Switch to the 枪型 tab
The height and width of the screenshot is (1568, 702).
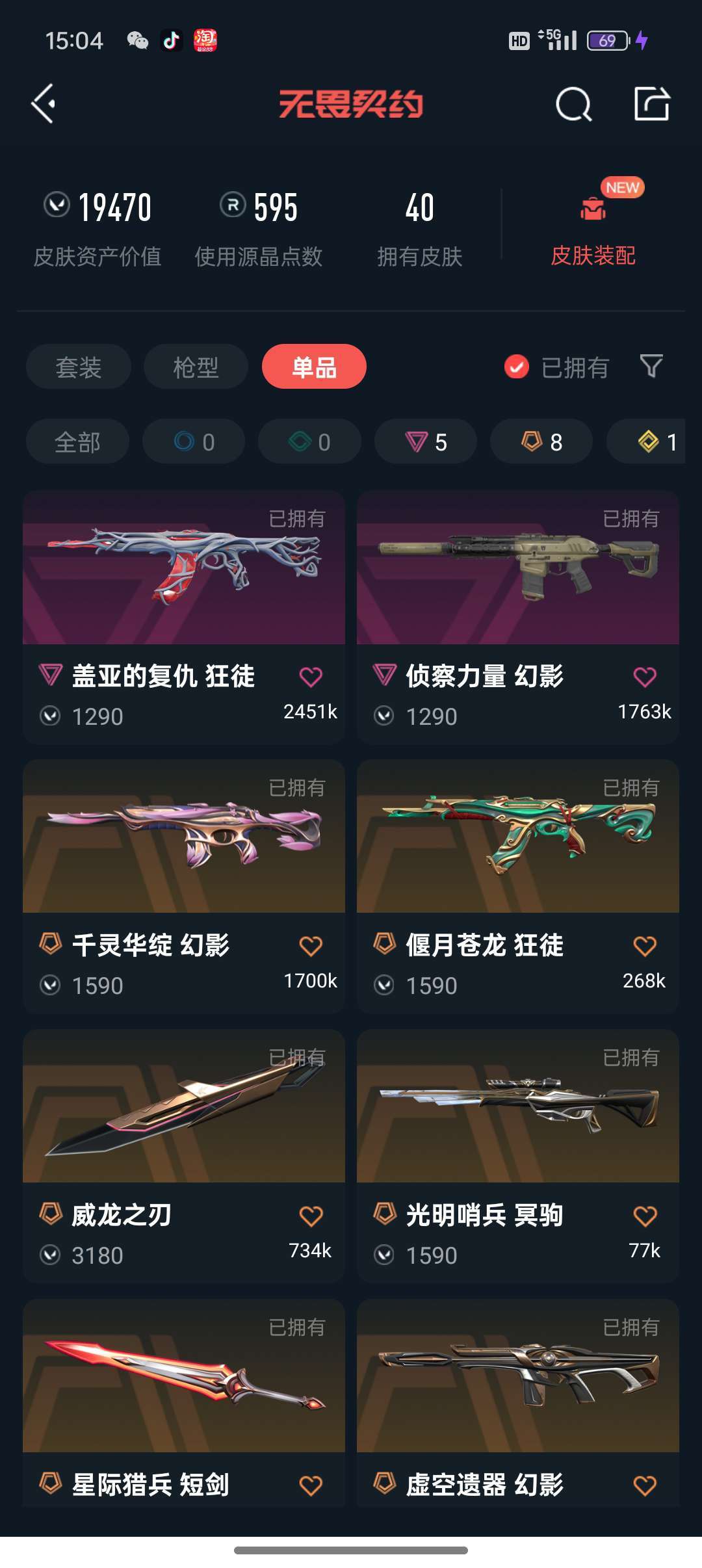pyautogui.click(x=196, y=367)
